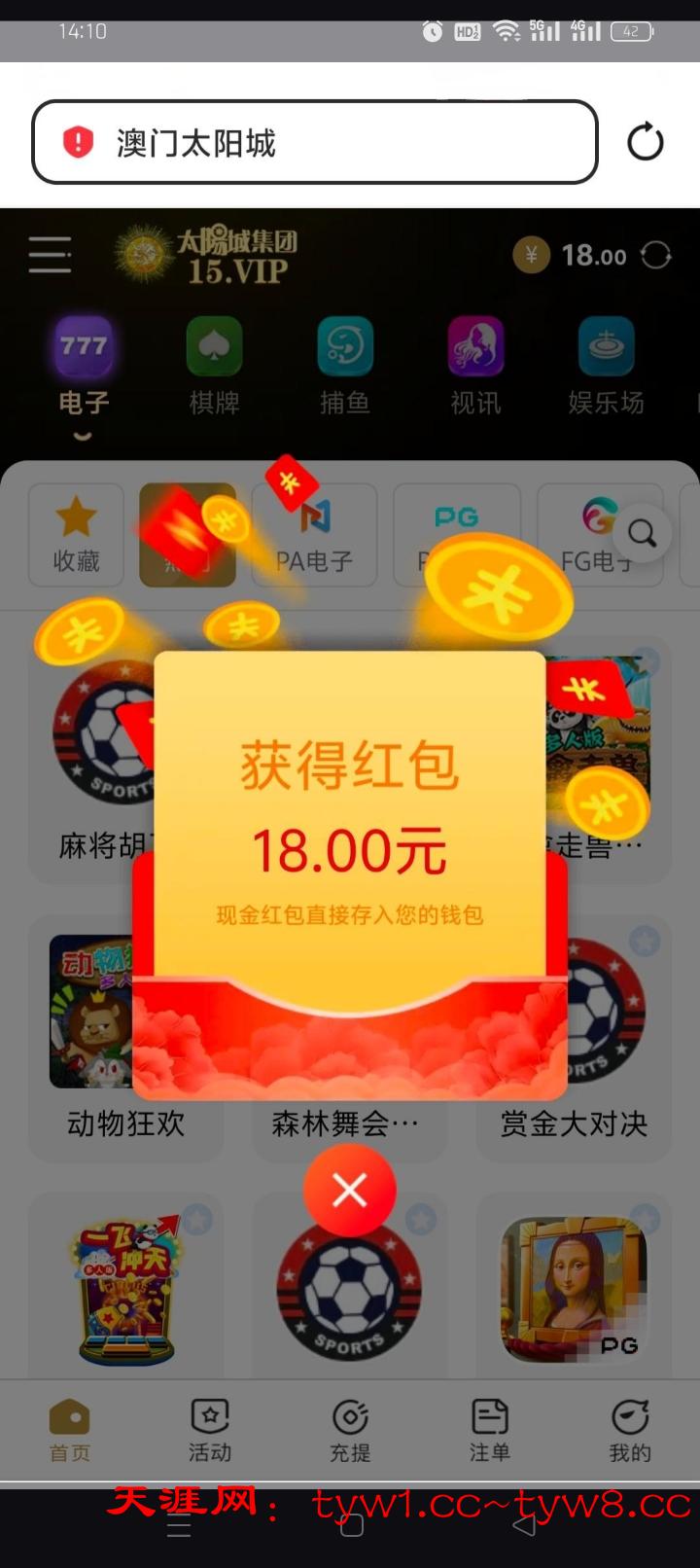700x1568 pixels.
Task: Open the 娱乐场 category
Action: pos(606,366)
